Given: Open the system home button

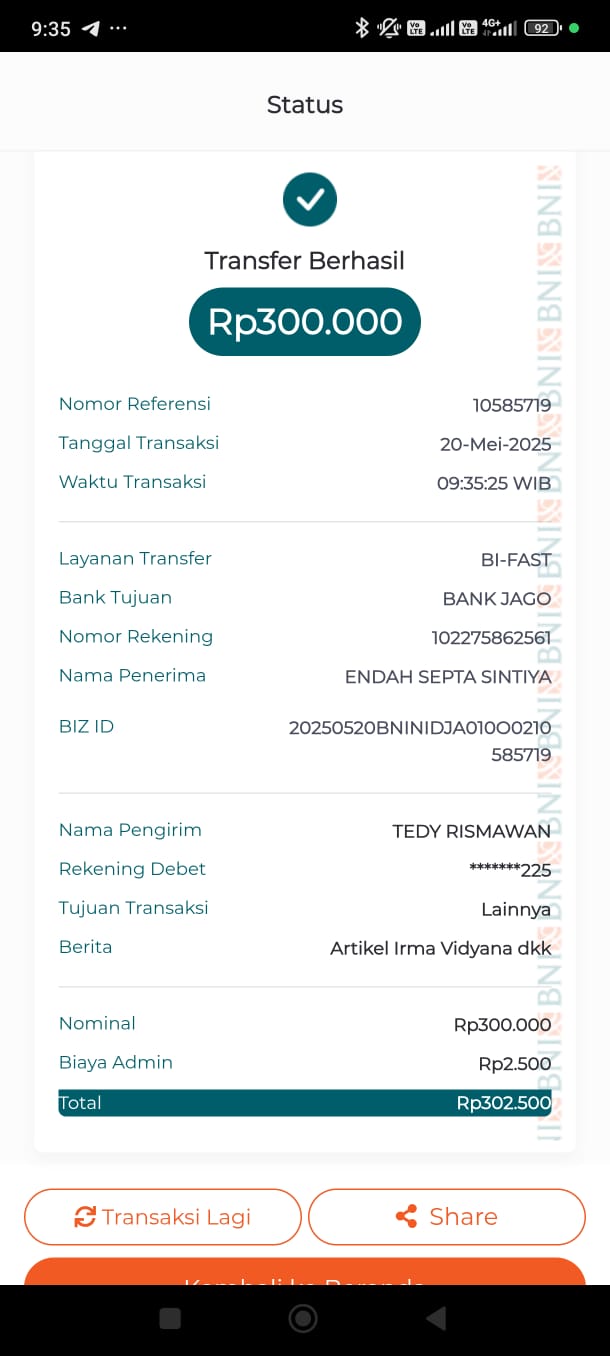Looking at the screenshot, I should click(x=303, y=1319).
